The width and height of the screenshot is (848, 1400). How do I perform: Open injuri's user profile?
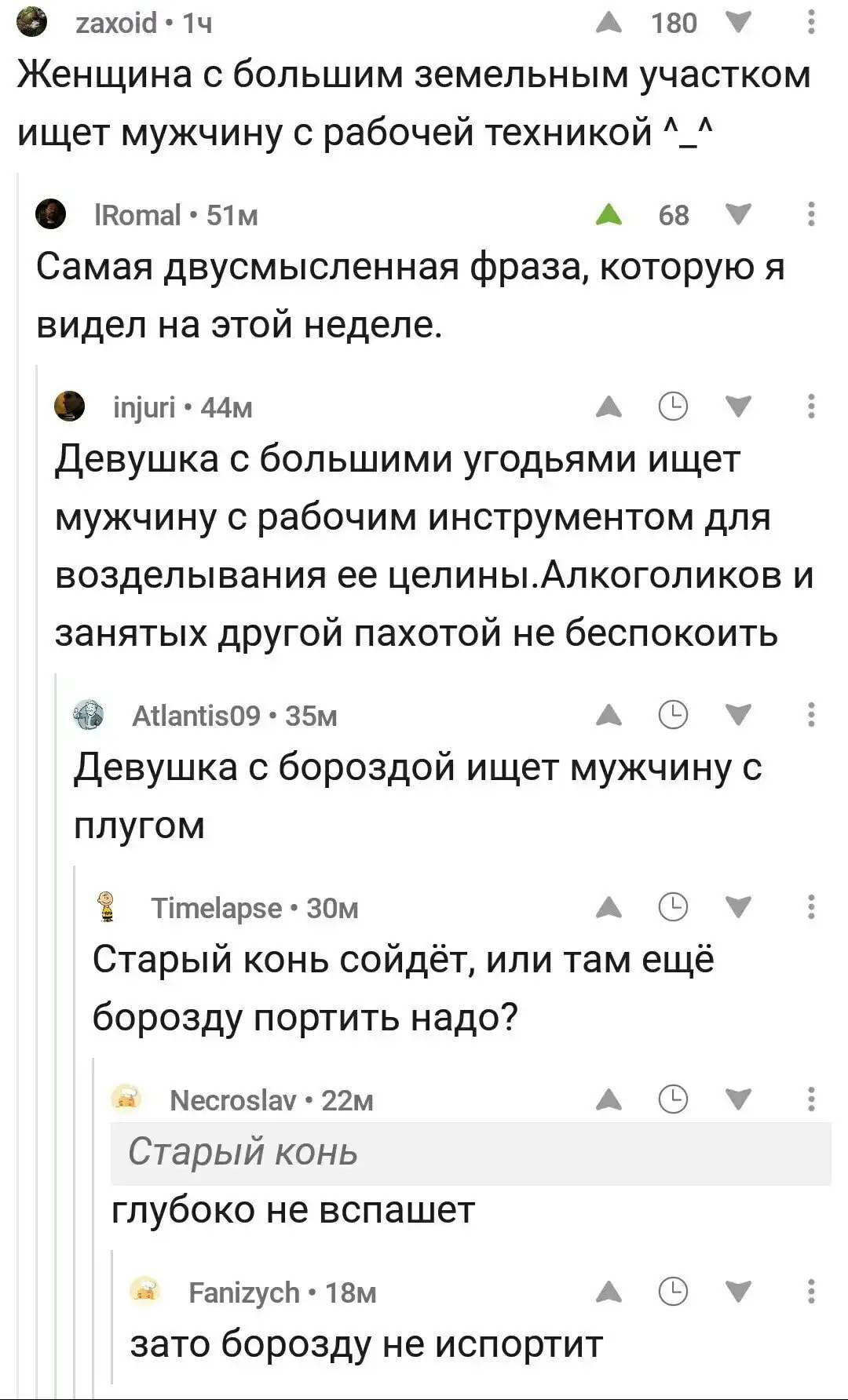(x=144, y=407)
